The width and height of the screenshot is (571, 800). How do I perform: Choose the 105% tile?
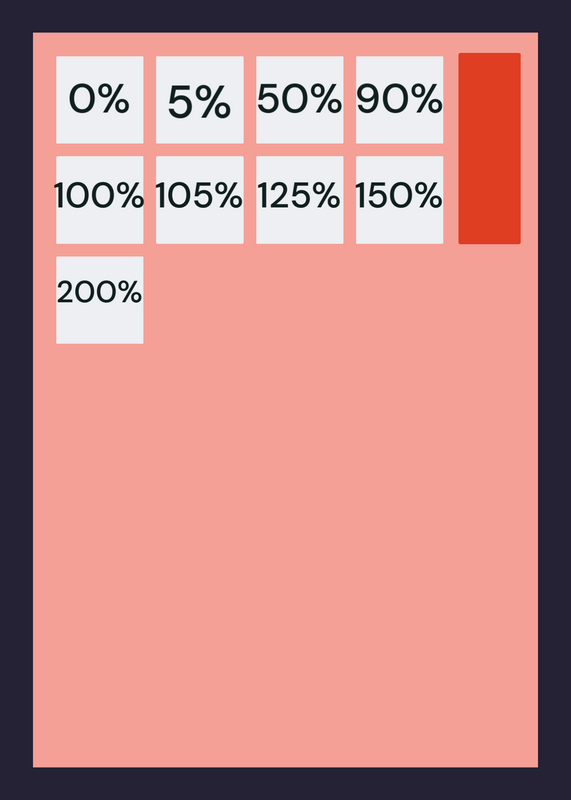(200, 200)
